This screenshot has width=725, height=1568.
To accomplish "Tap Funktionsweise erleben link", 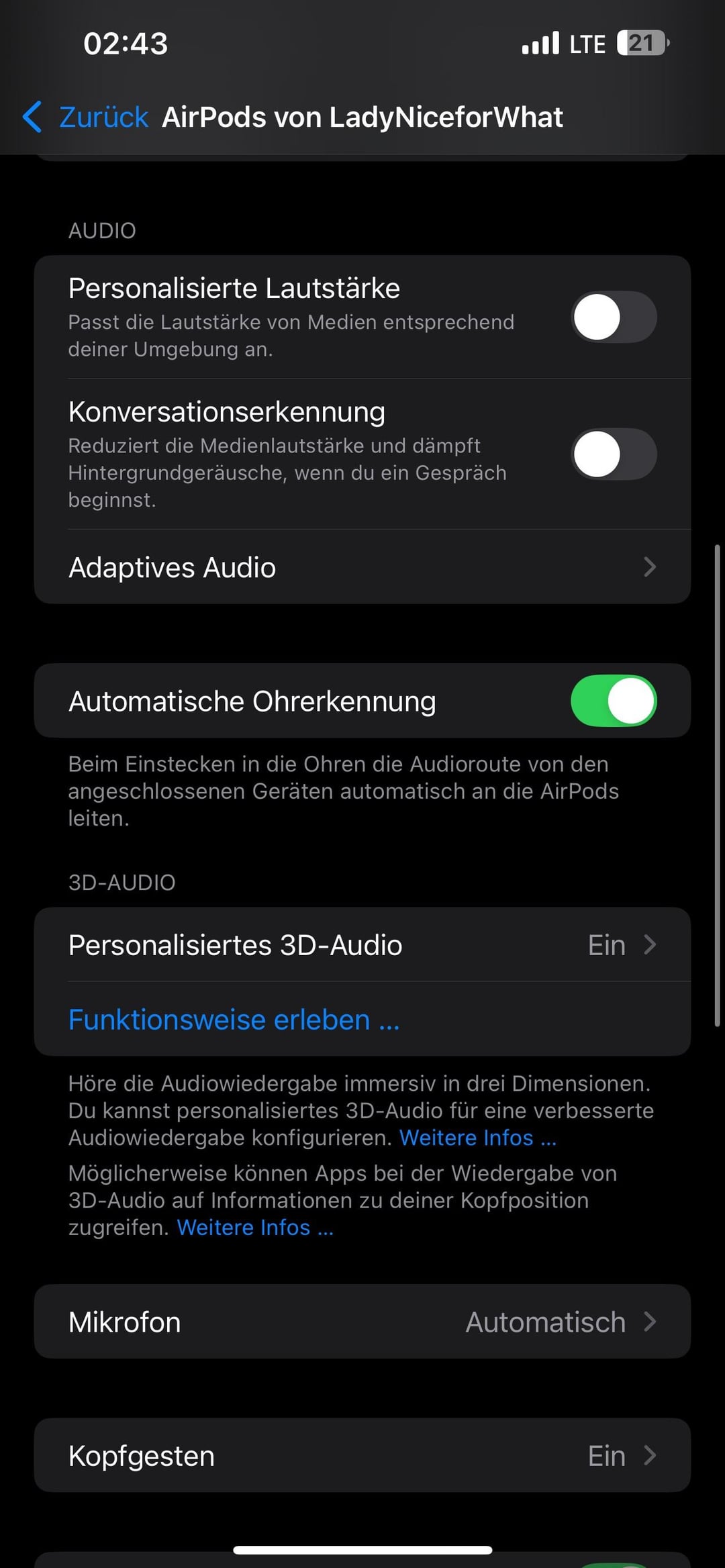I will (x=234, y=1020).
